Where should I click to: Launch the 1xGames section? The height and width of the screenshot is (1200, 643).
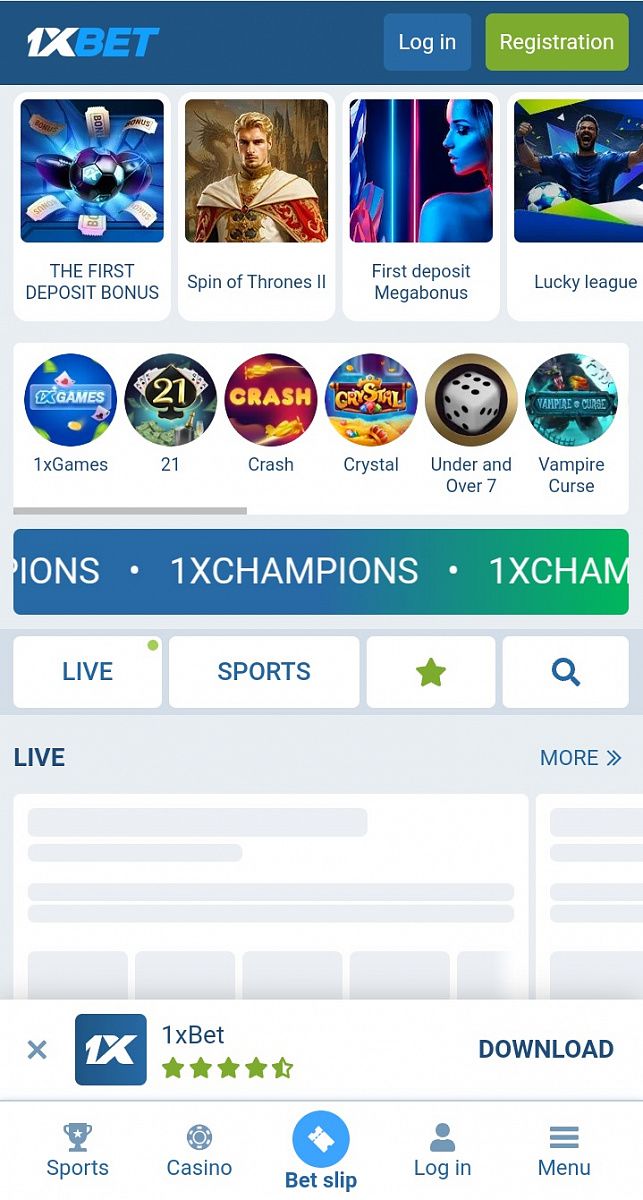pos(70,412)
